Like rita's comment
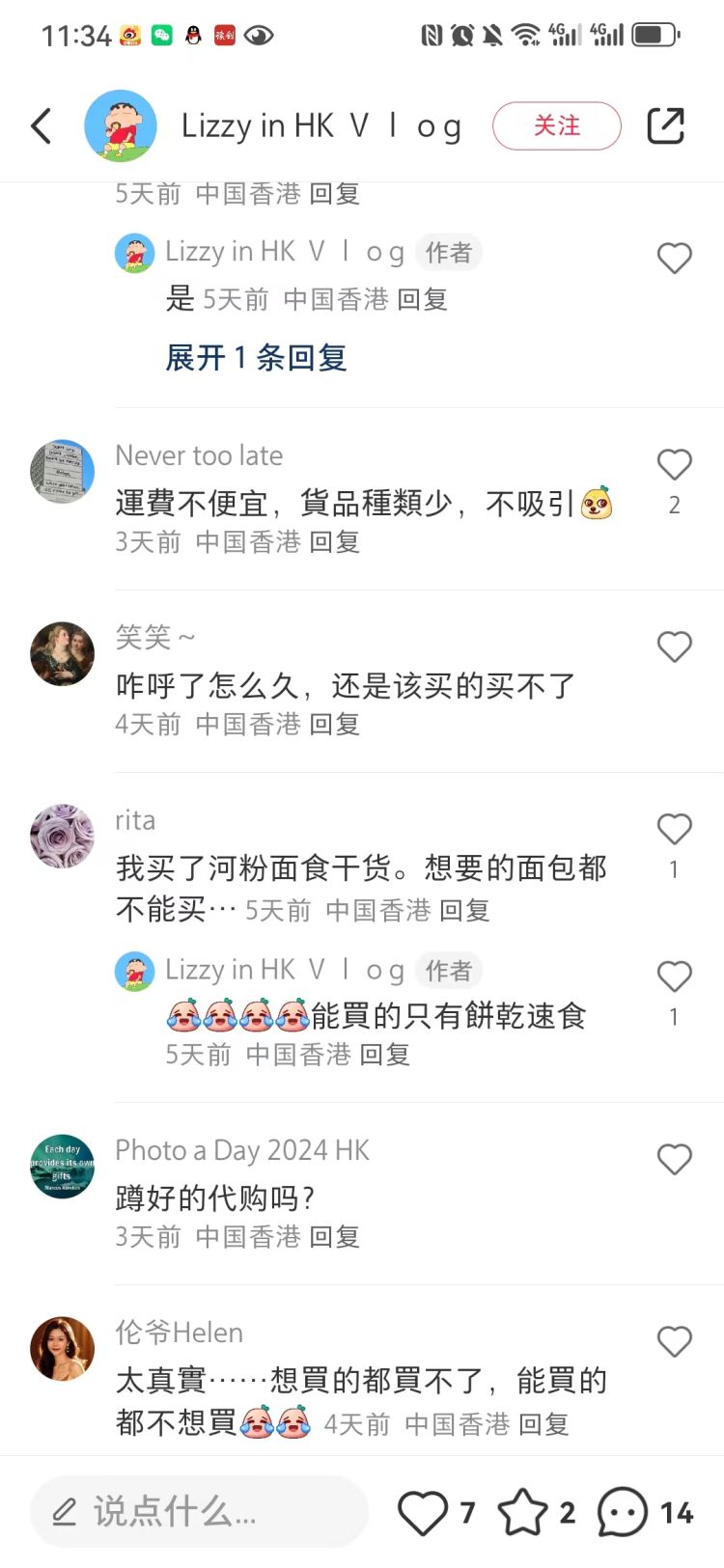The height and width of the screenshot is (1568, 724). [x=674, y=830]
